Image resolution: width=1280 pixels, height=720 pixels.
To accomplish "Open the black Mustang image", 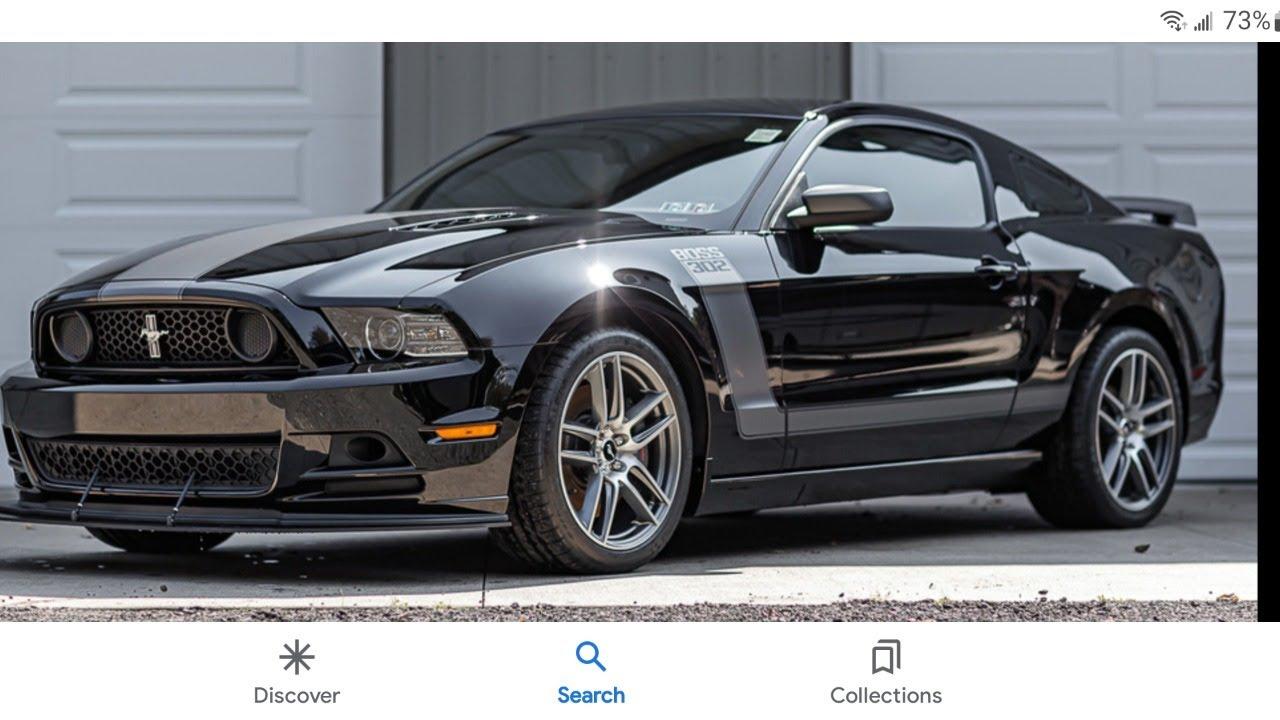I will point(628,332).
